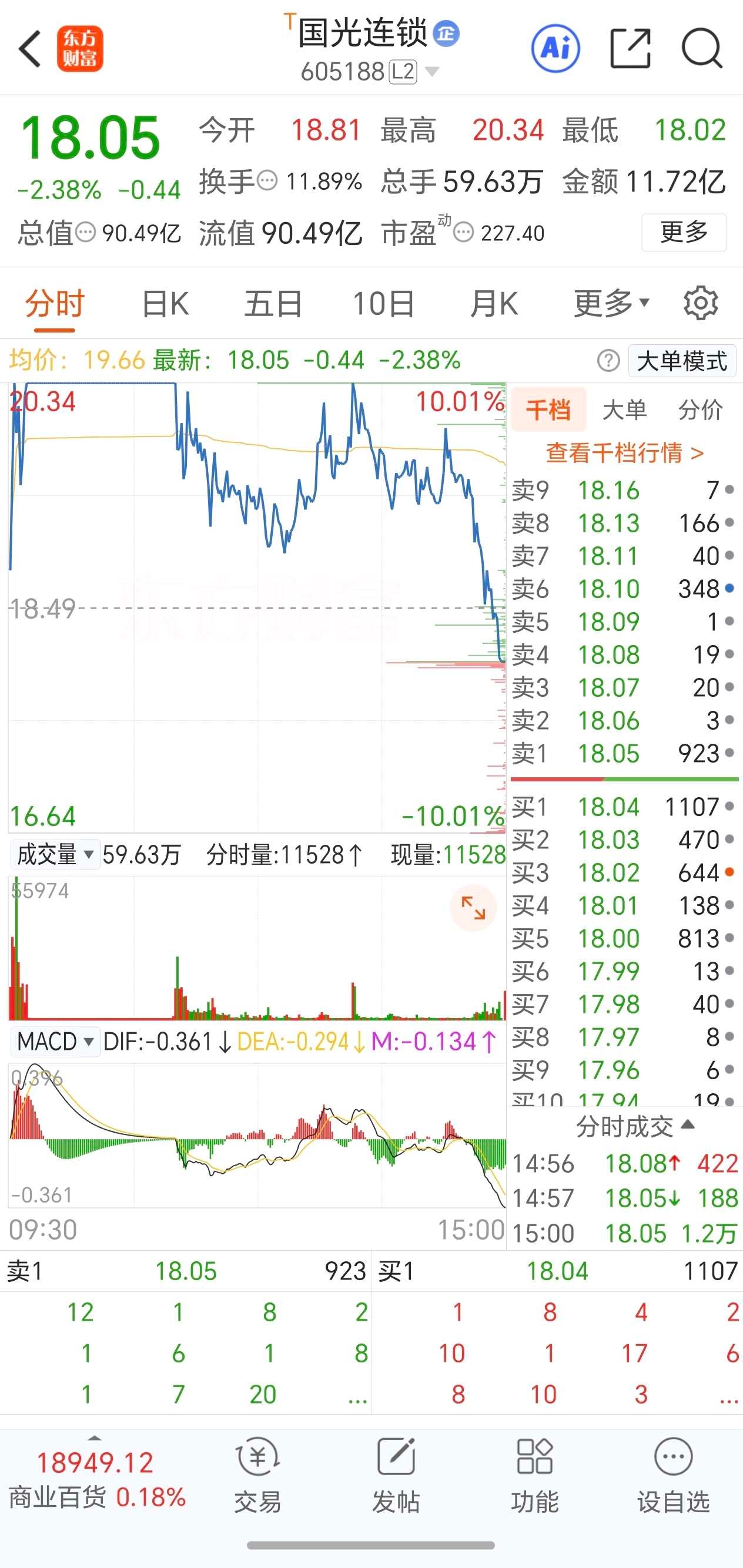Switch to the 五日 chart tab
This screenshot has height=1568, width=743.
[x=273, y=304]
